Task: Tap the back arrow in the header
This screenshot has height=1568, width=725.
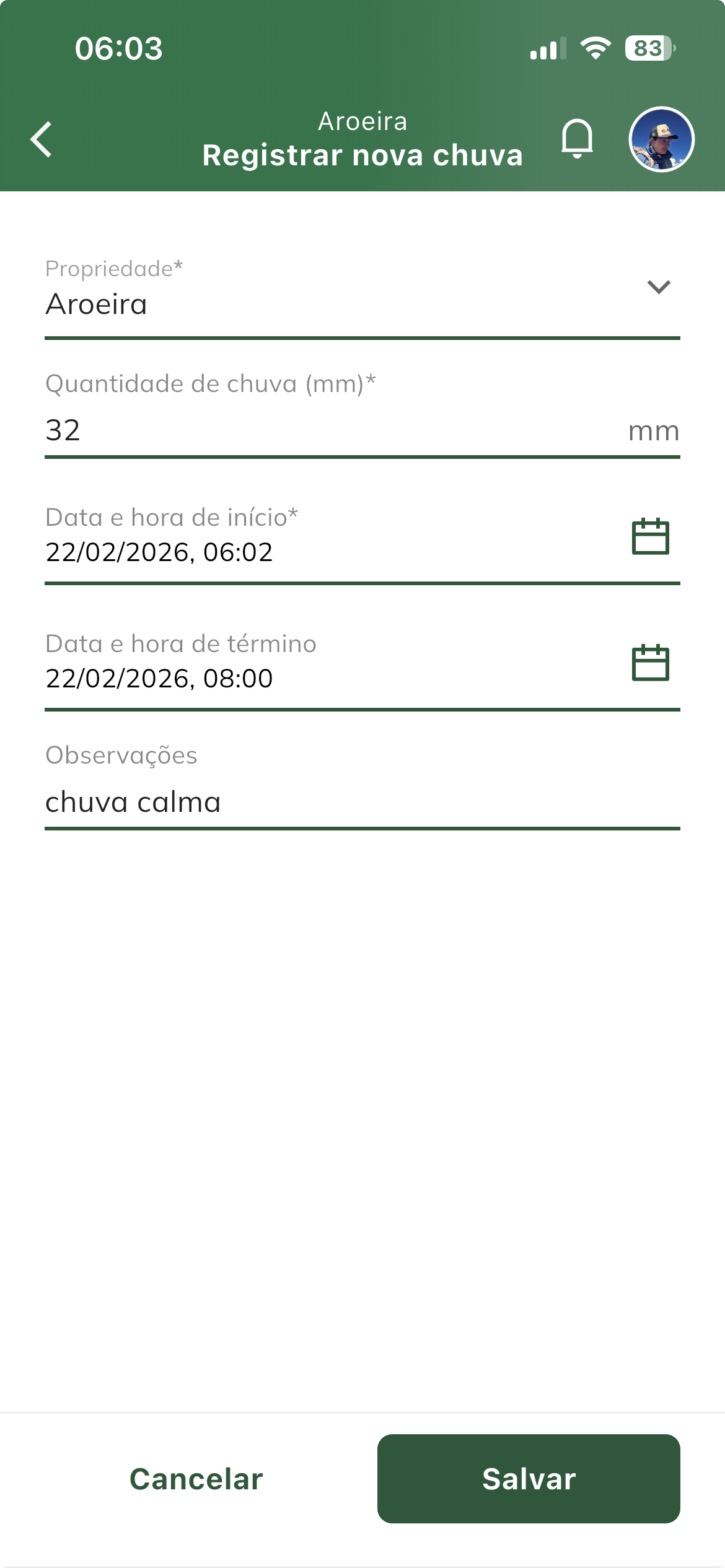Action: (x=42, y=140)
